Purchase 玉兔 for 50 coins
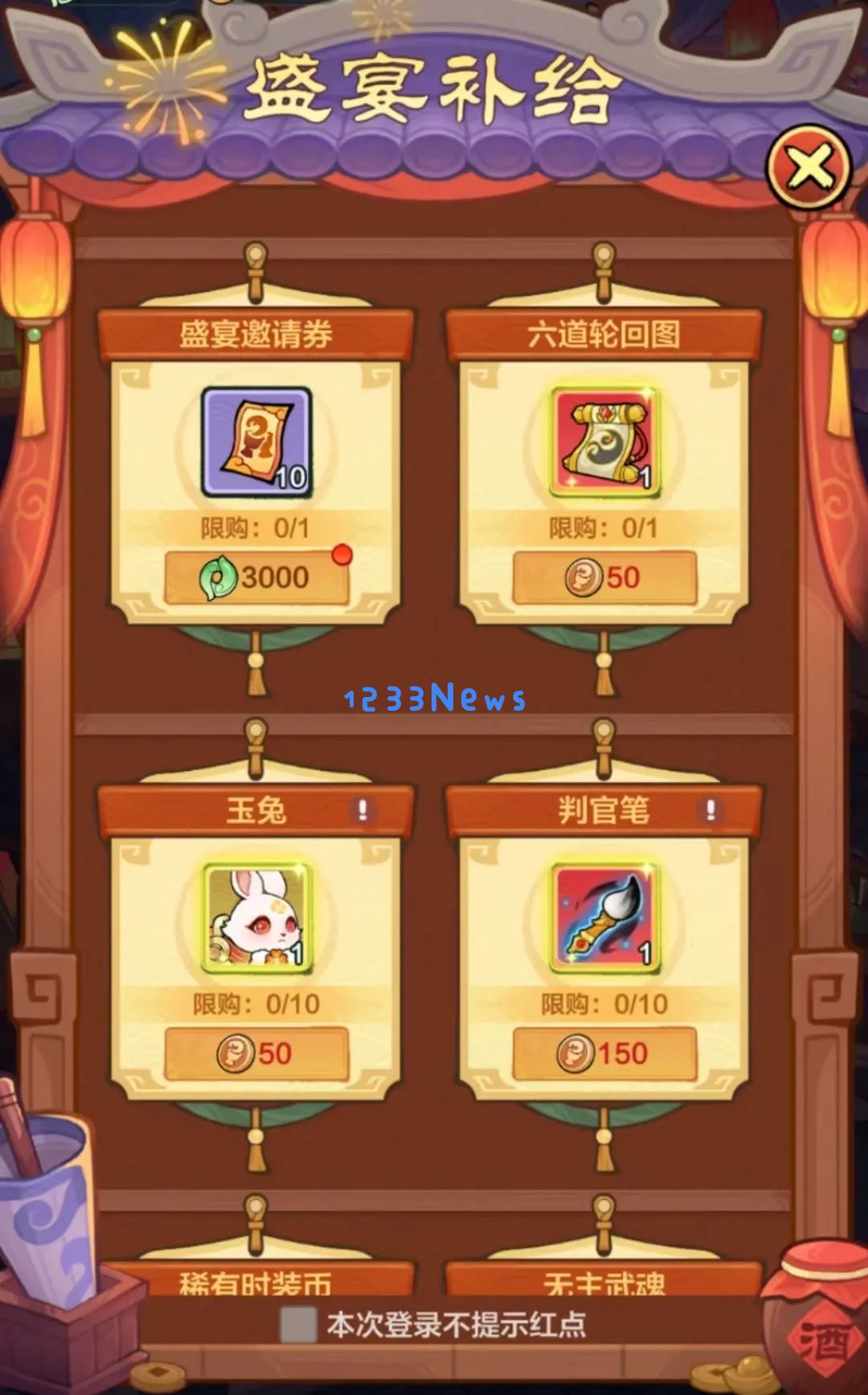This screenshot has height=1395, width=868. click(x=256, y=1053)
